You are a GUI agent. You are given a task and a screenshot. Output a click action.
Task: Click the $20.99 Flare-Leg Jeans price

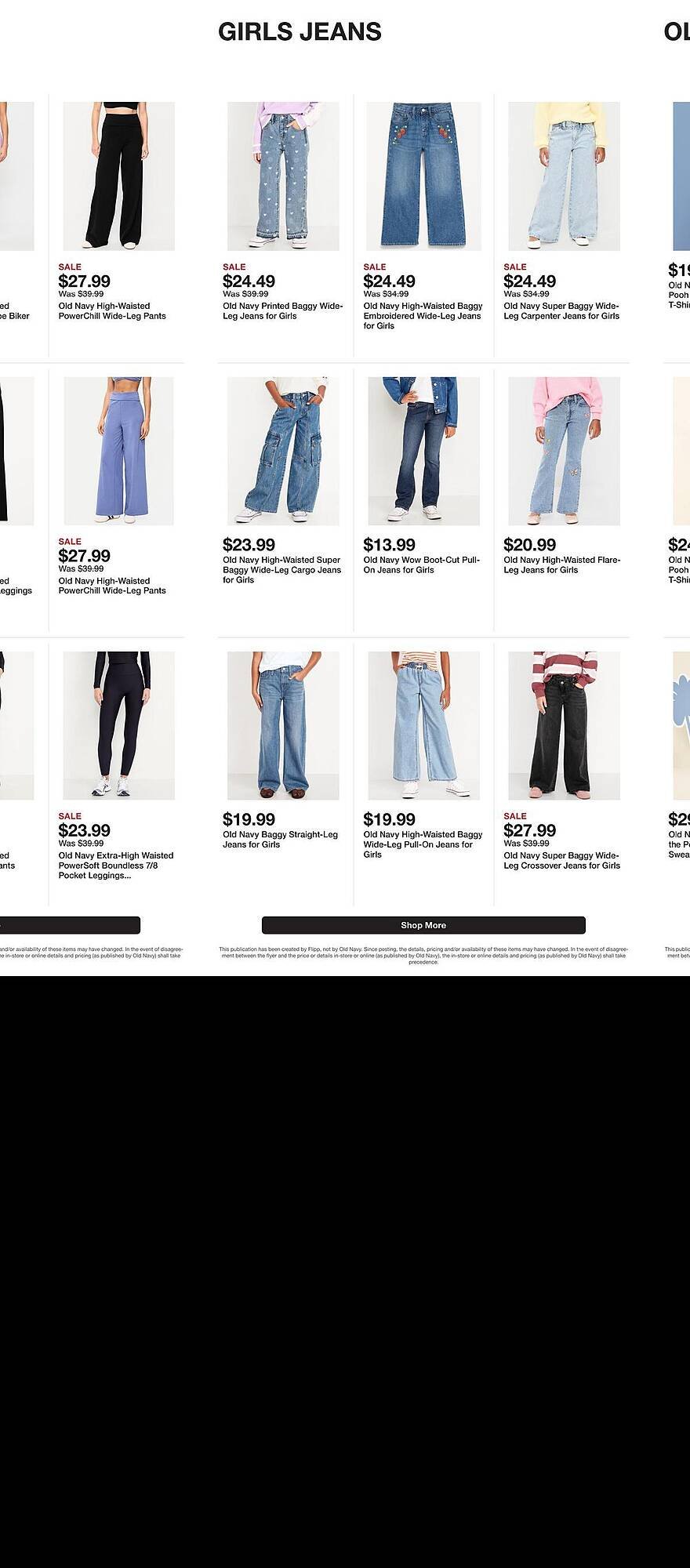point(528,543)
